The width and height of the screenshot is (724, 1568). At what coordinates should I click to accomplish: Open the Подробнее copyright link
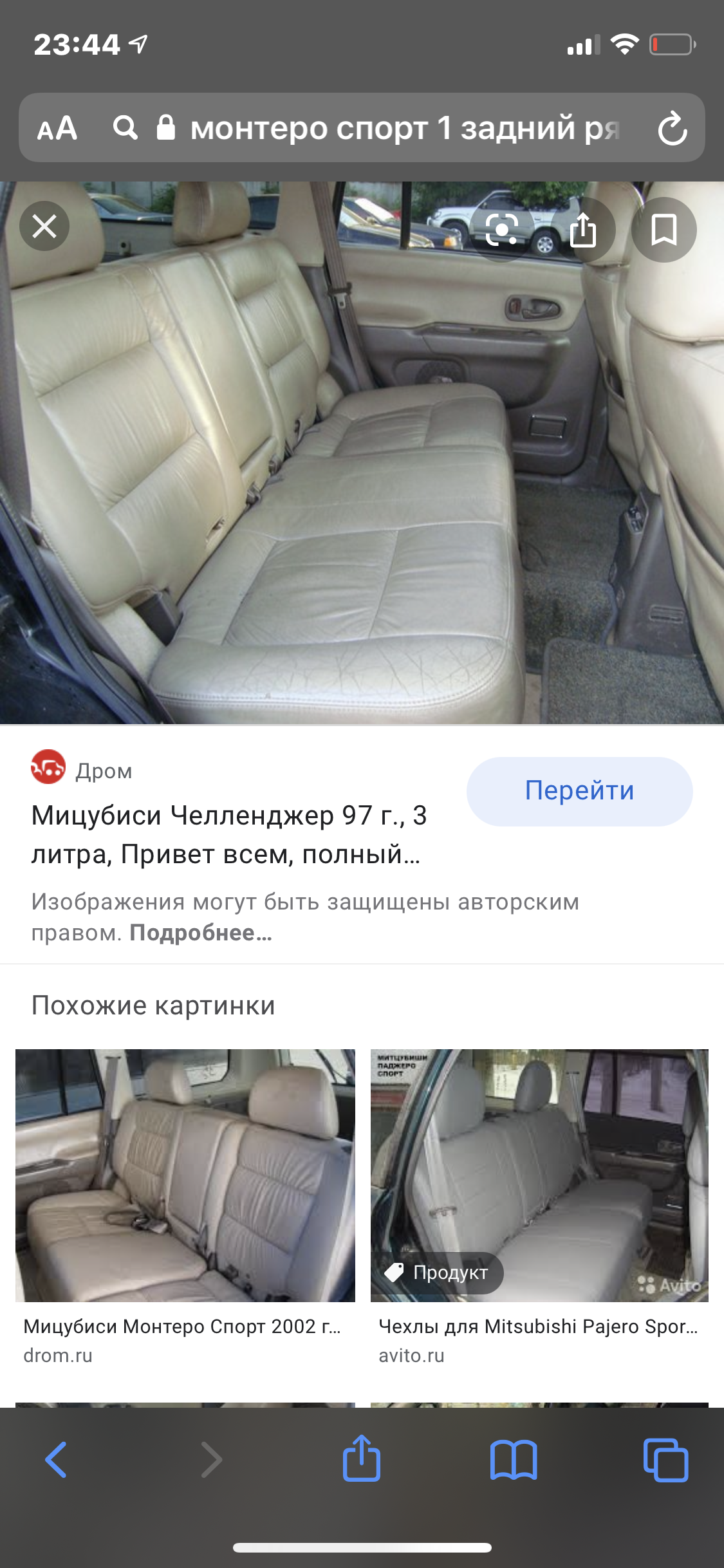pos(201,933)
